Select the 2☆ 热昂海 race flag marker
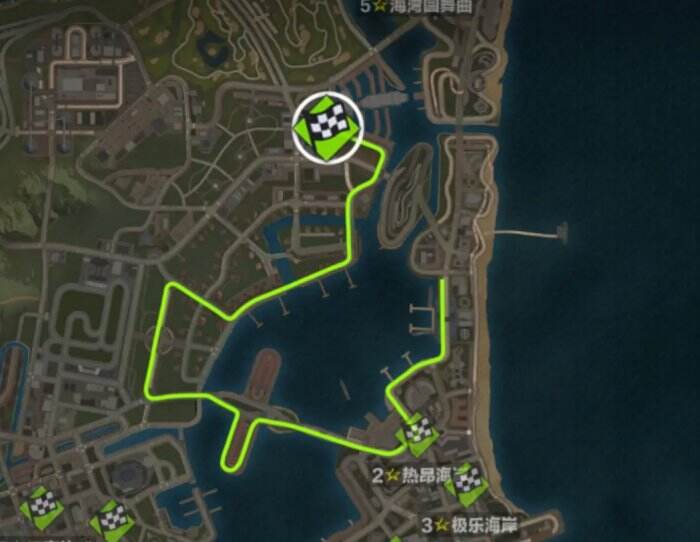Viewport: 700px width, 542px height. tap(416, 436)
